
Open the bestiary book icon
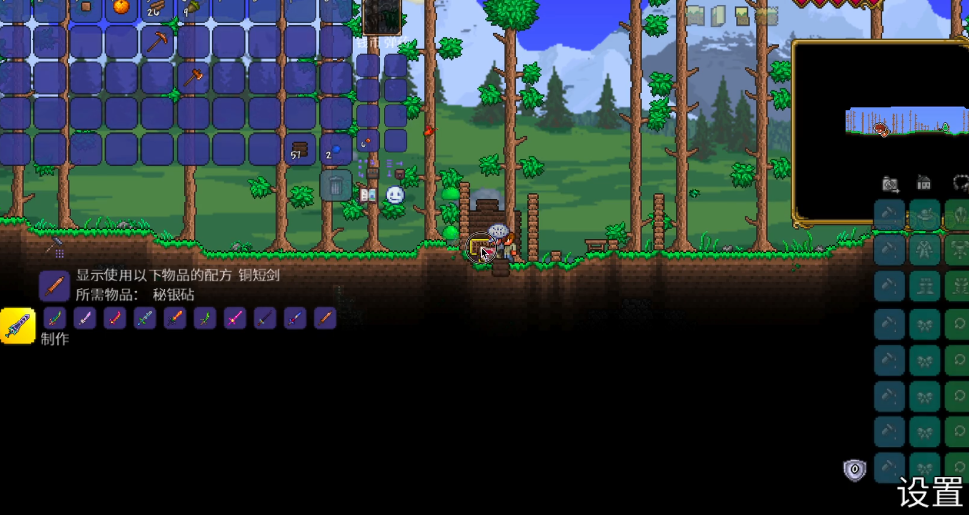pyautogui.click(x=368, y=195)
